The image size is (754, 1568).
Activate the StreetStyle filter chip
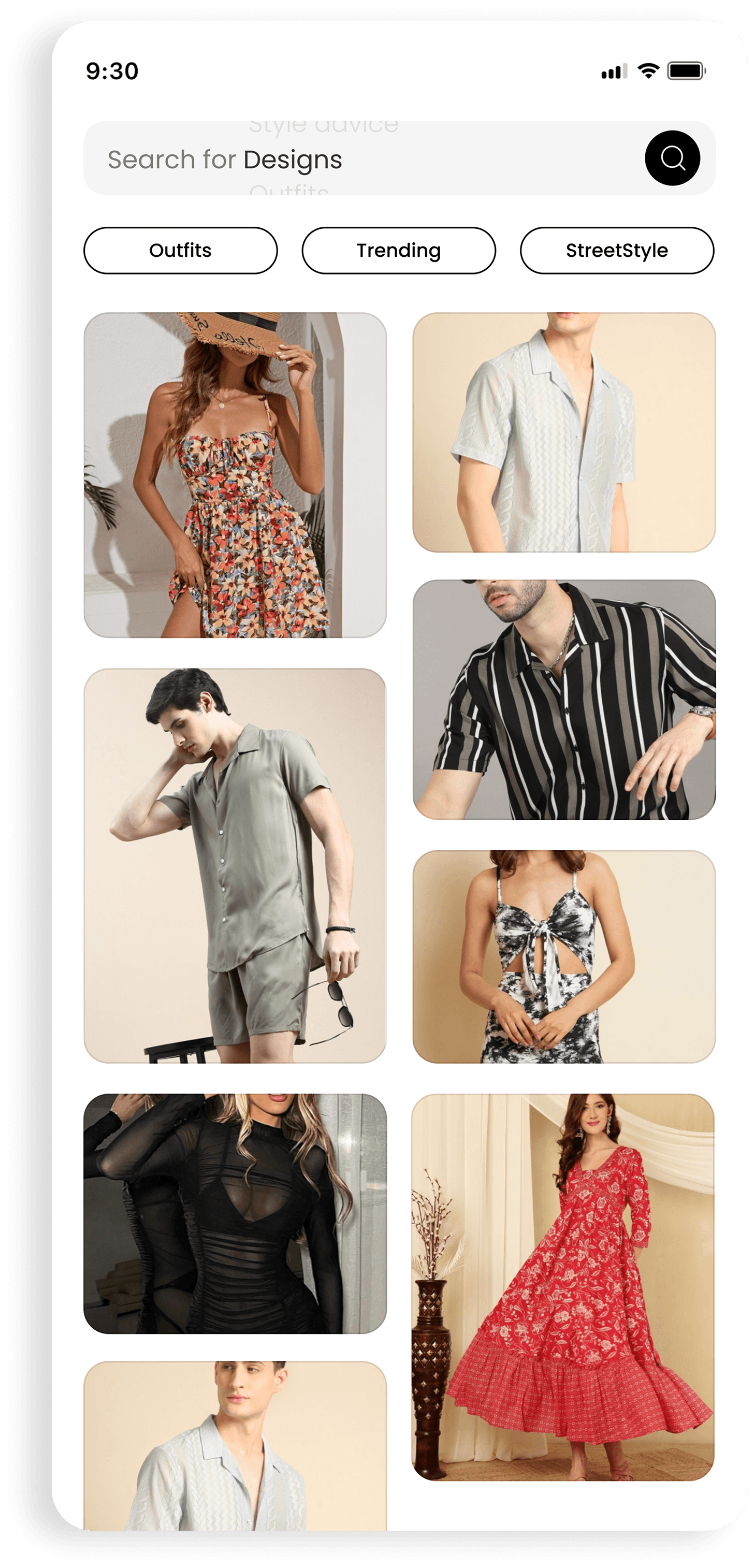click(x=616, y=250)
